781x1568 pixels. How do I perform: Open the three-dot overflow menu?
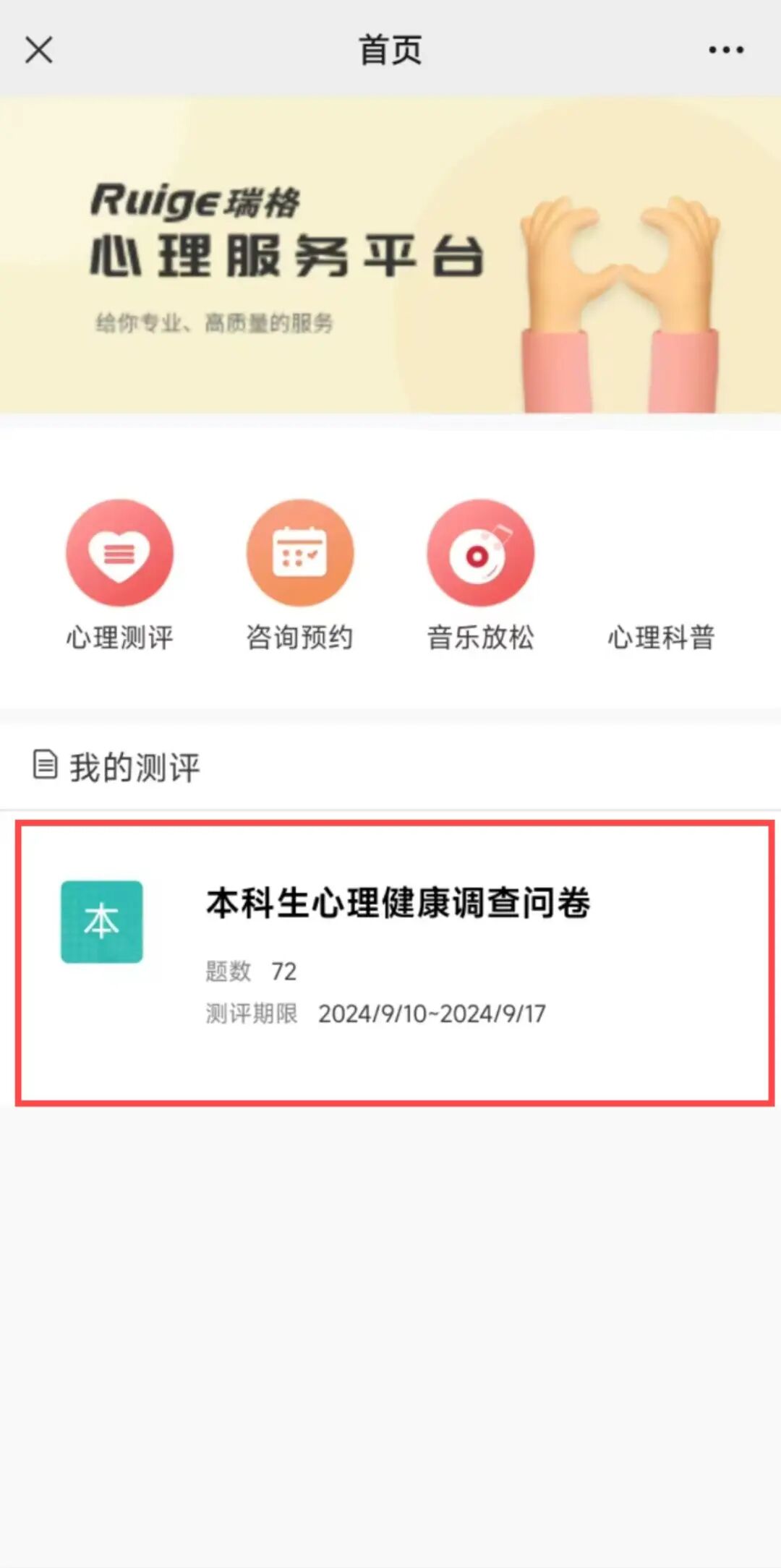(x=726, y=51)
